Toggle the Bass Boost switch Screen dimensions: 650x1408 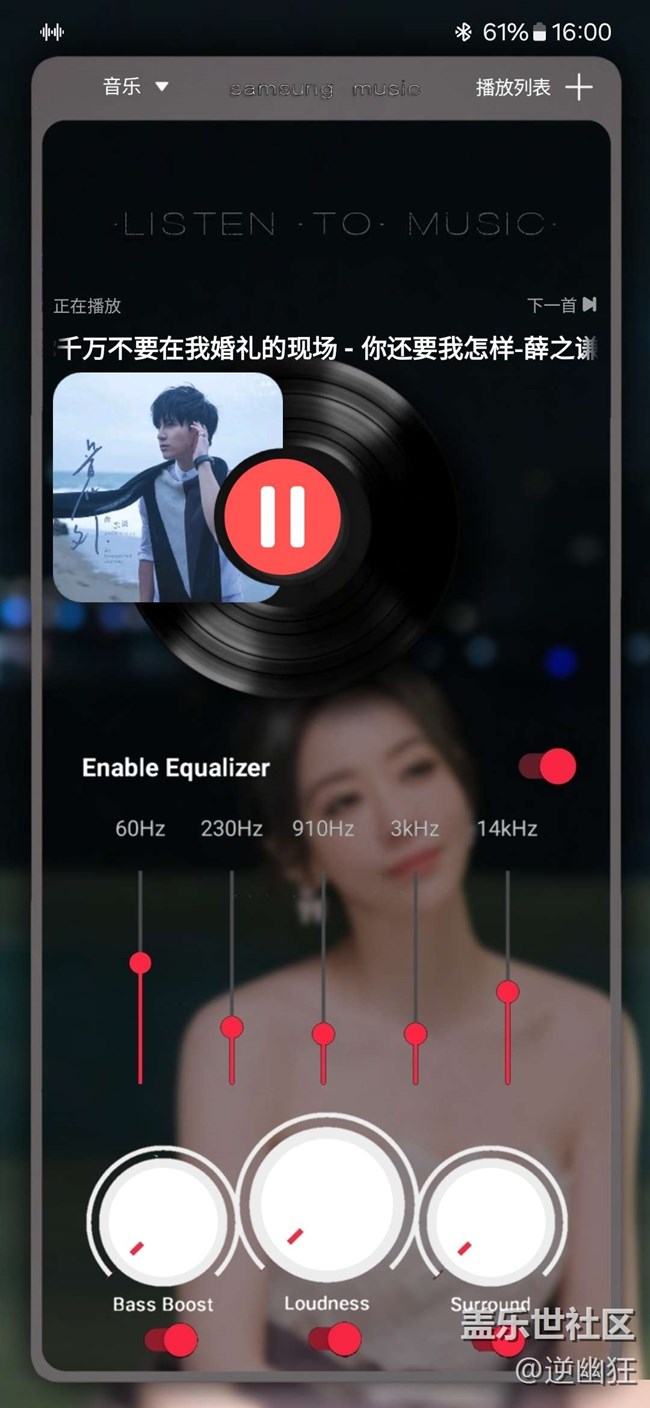171,1340
